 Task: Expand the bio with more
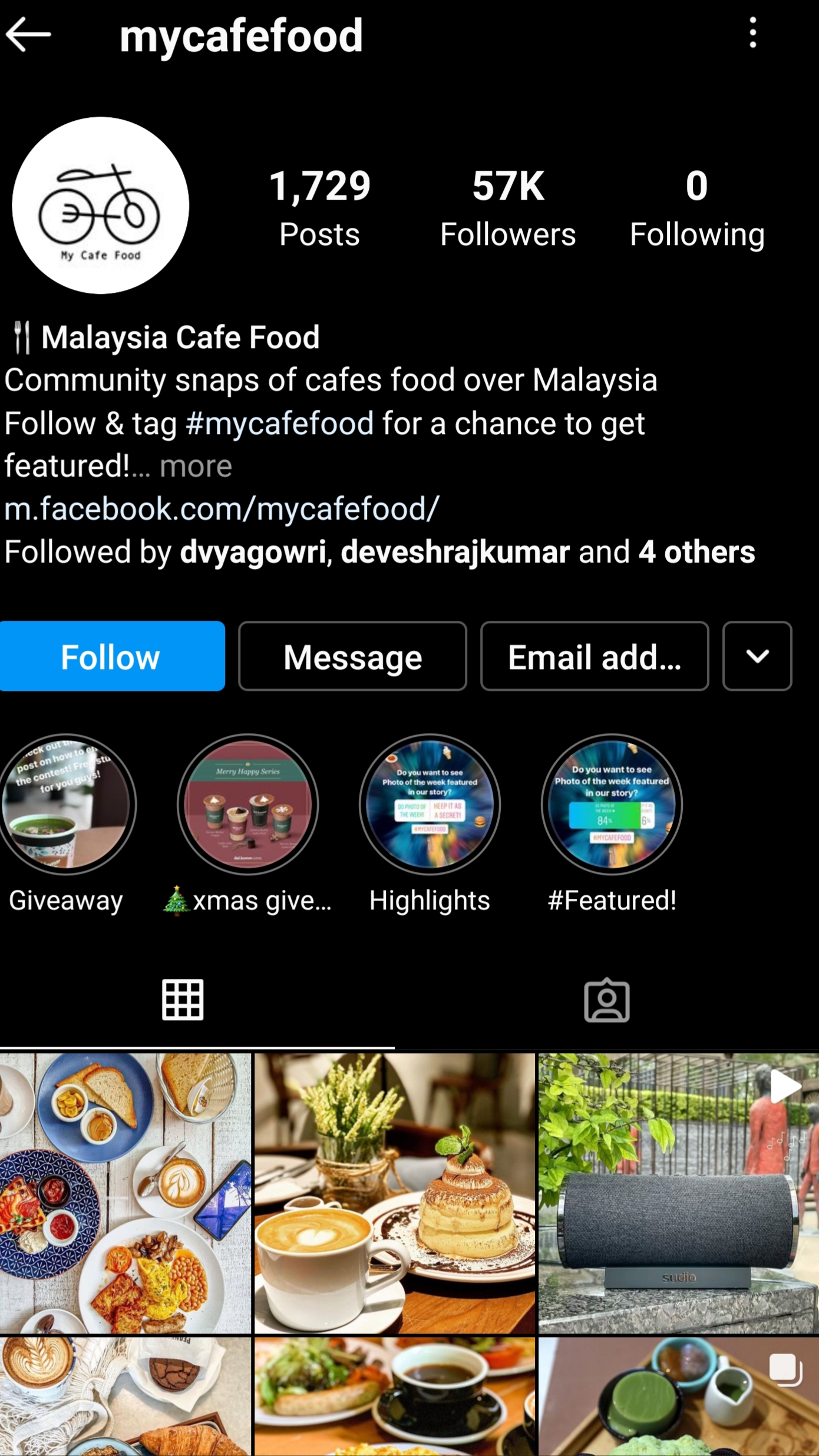(196, 466)
